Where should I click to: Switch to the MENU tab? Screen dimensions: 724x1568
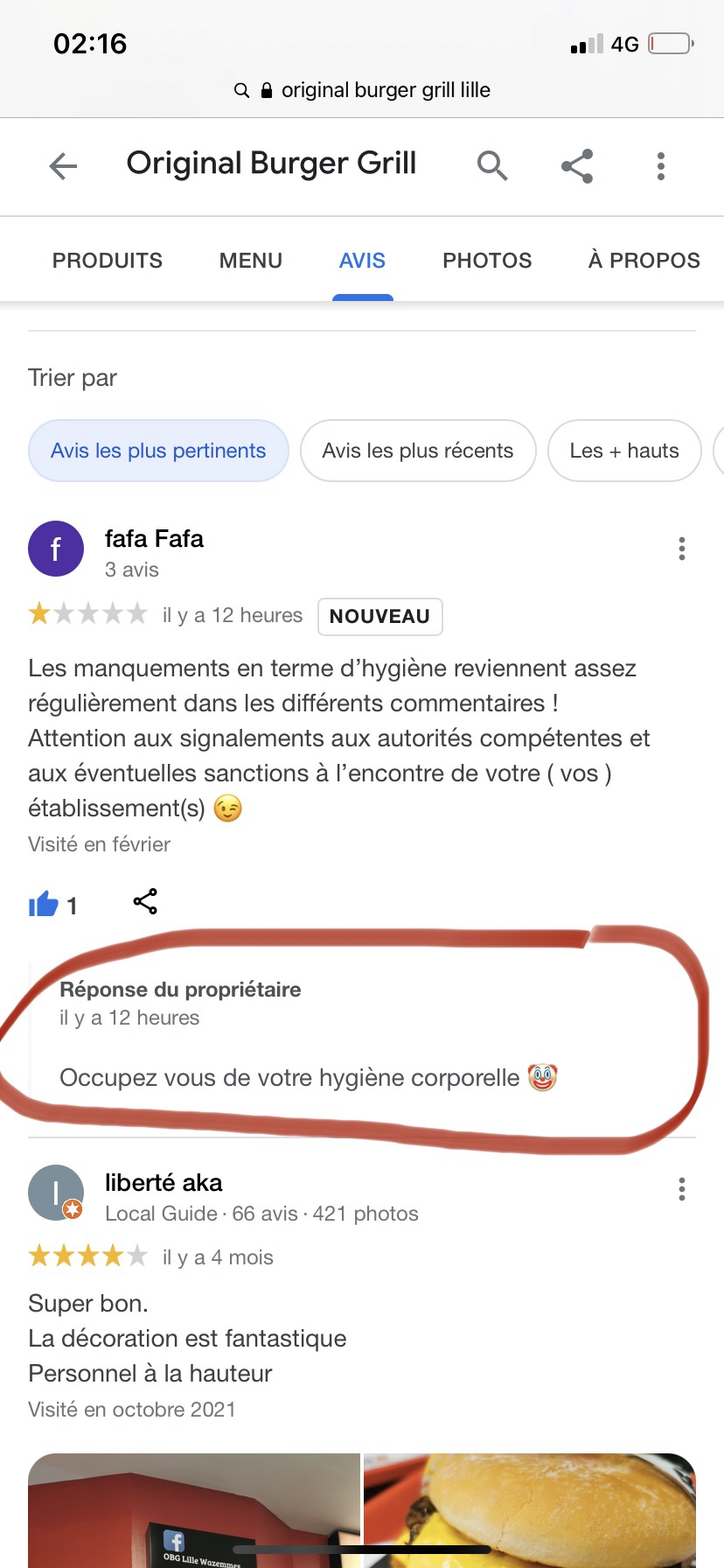(x=251, y=261)
